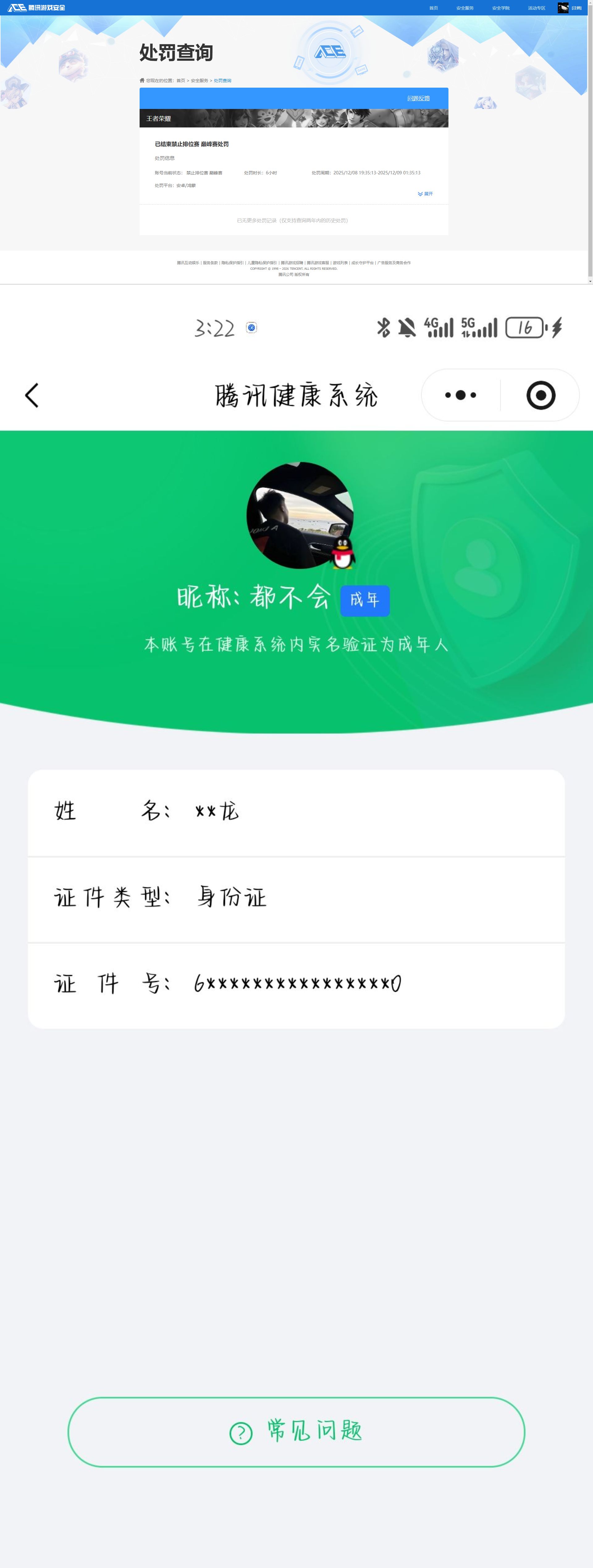This screenshot has width=593, height=1568.
Task: Tap the 安全服务 breadcrumb link
Action: (x=199, y=80)
